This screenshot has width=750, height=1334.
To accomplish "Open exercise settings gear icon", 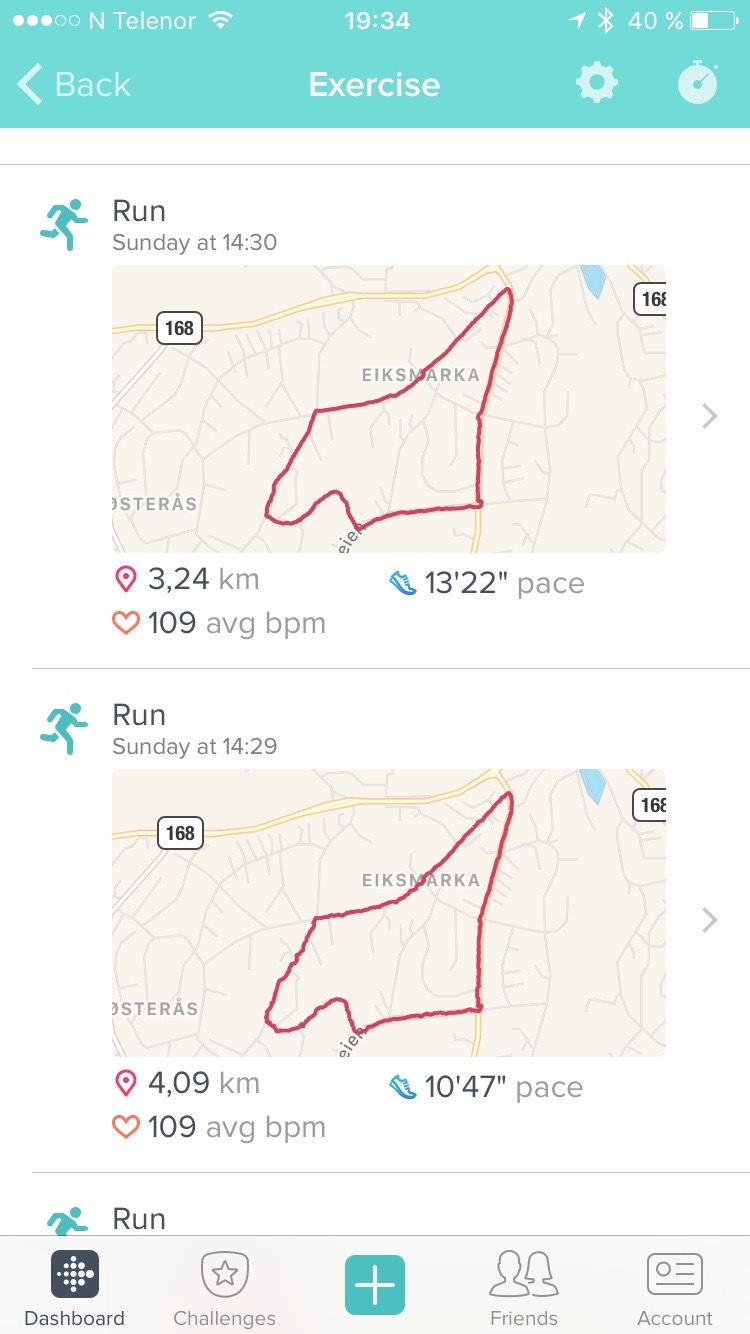I will tap(597, 84).
